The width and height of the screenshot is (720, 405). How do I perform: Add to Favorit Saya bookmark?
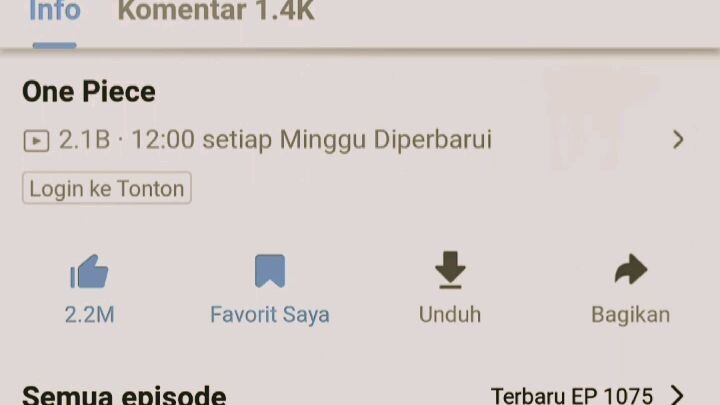[269, 272]
